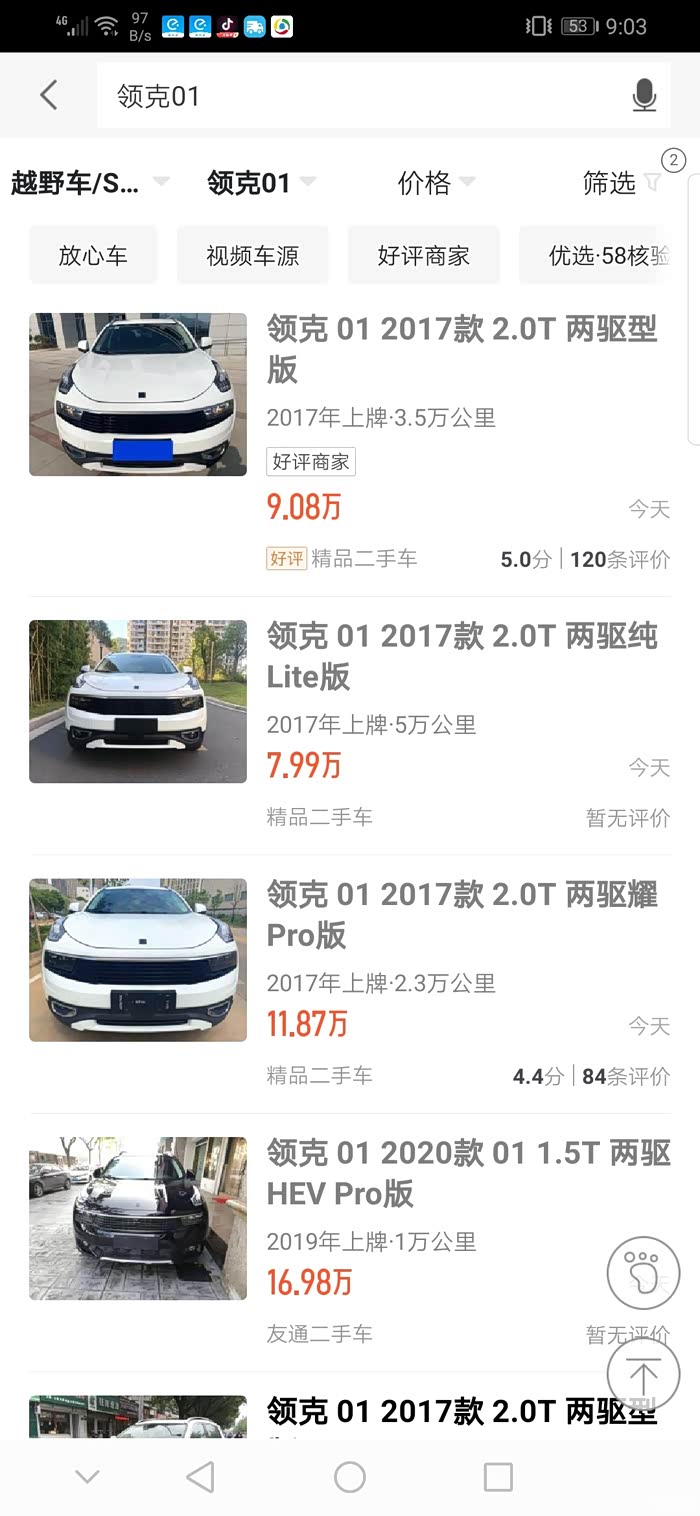Start voice search with the microphone
Image resolution: width=700 pixels, height=1516 pixels.
[644, 96]
